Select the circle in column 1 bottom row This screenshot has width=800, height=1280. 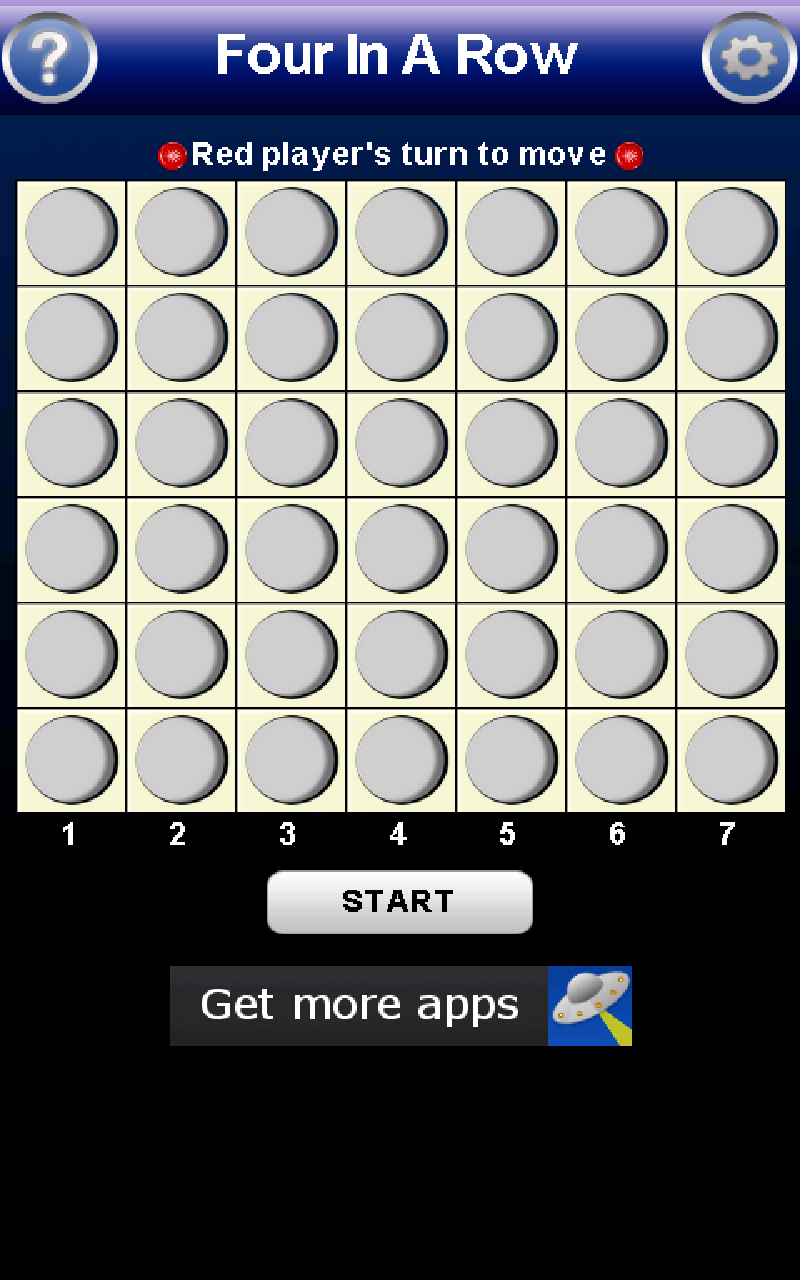coord(70,760)
